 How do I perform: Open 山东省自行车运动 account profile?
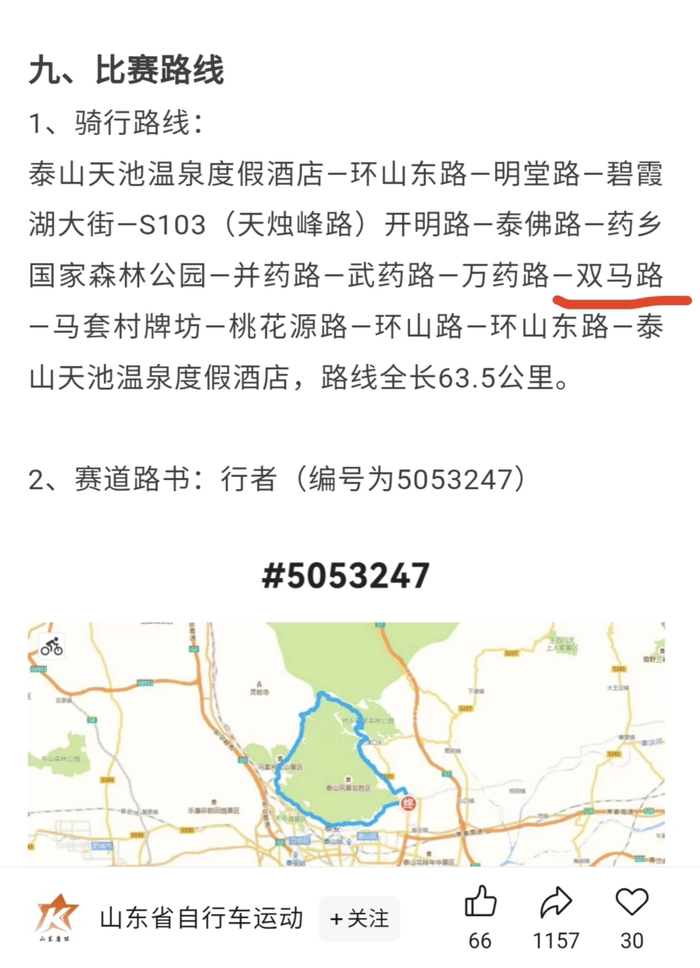coord(200,918)
